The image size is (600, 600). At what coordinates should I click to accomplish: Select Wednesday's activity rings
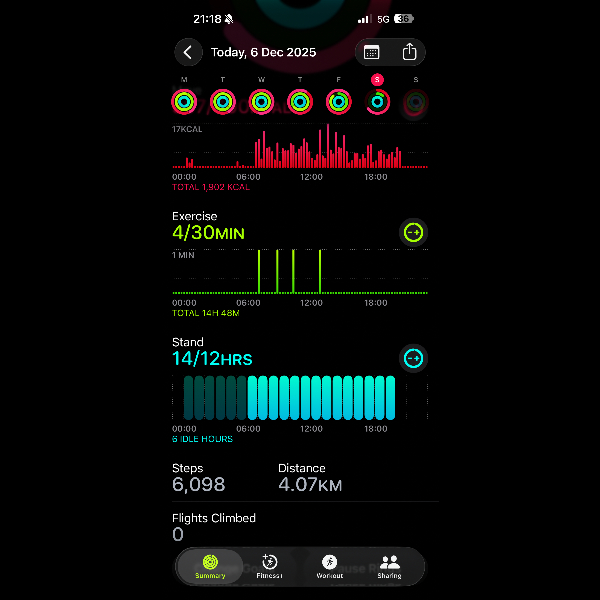261,100
